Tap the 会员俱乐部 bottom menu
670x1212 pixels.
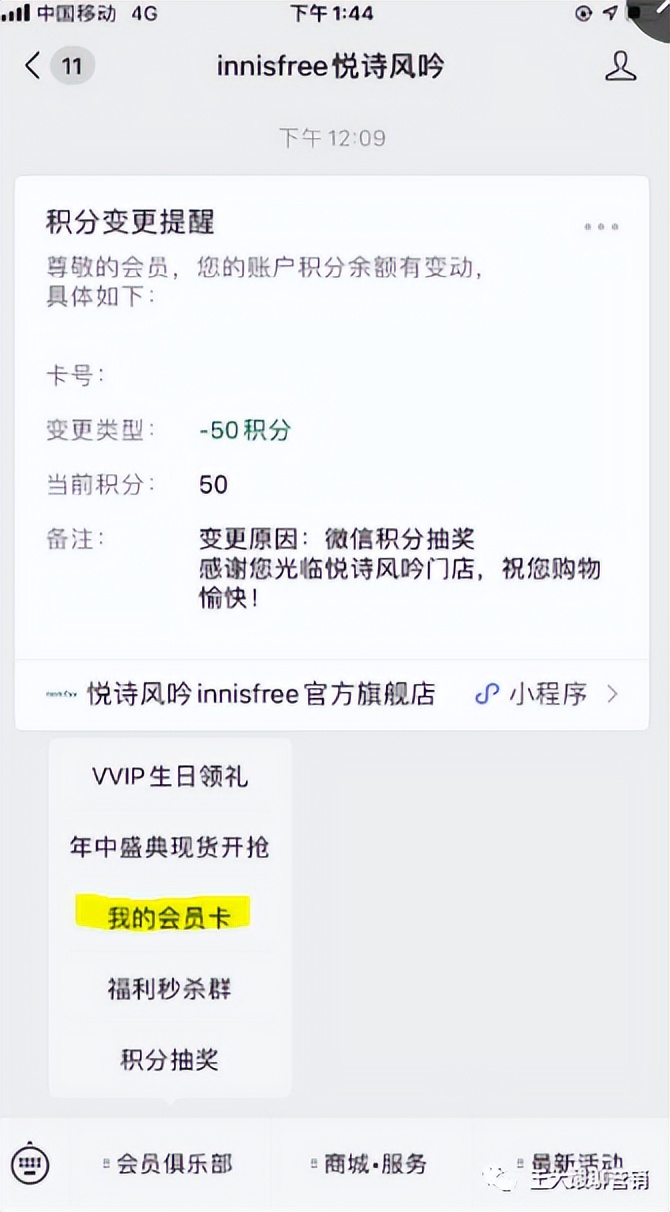172,1164
